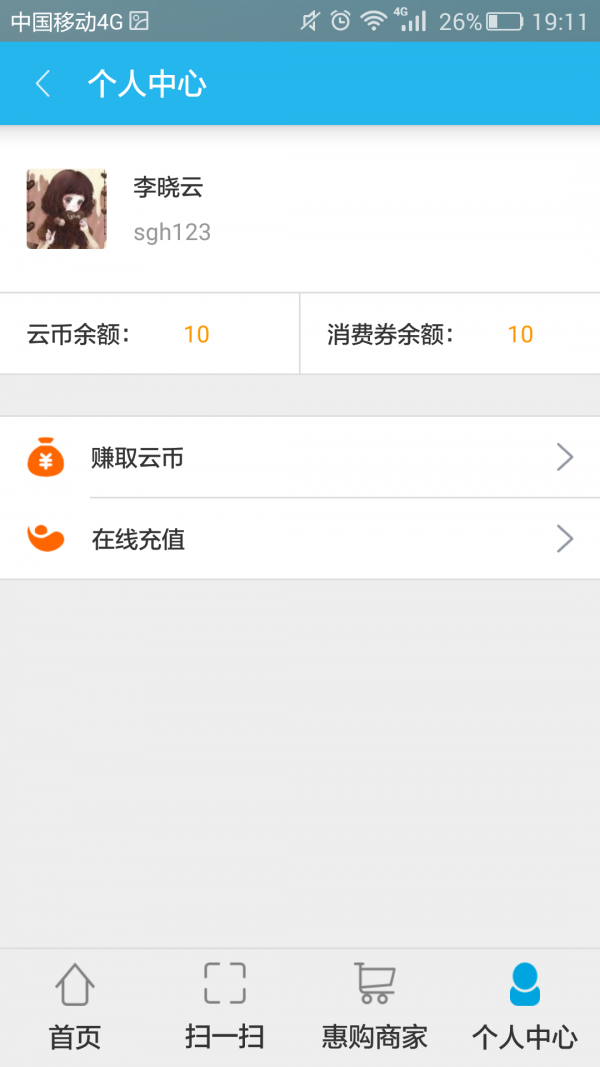Screen dimensions: 600x1067
Task: Open the 扫一扫 scanner tab
Action: [x=225, y=1007]
